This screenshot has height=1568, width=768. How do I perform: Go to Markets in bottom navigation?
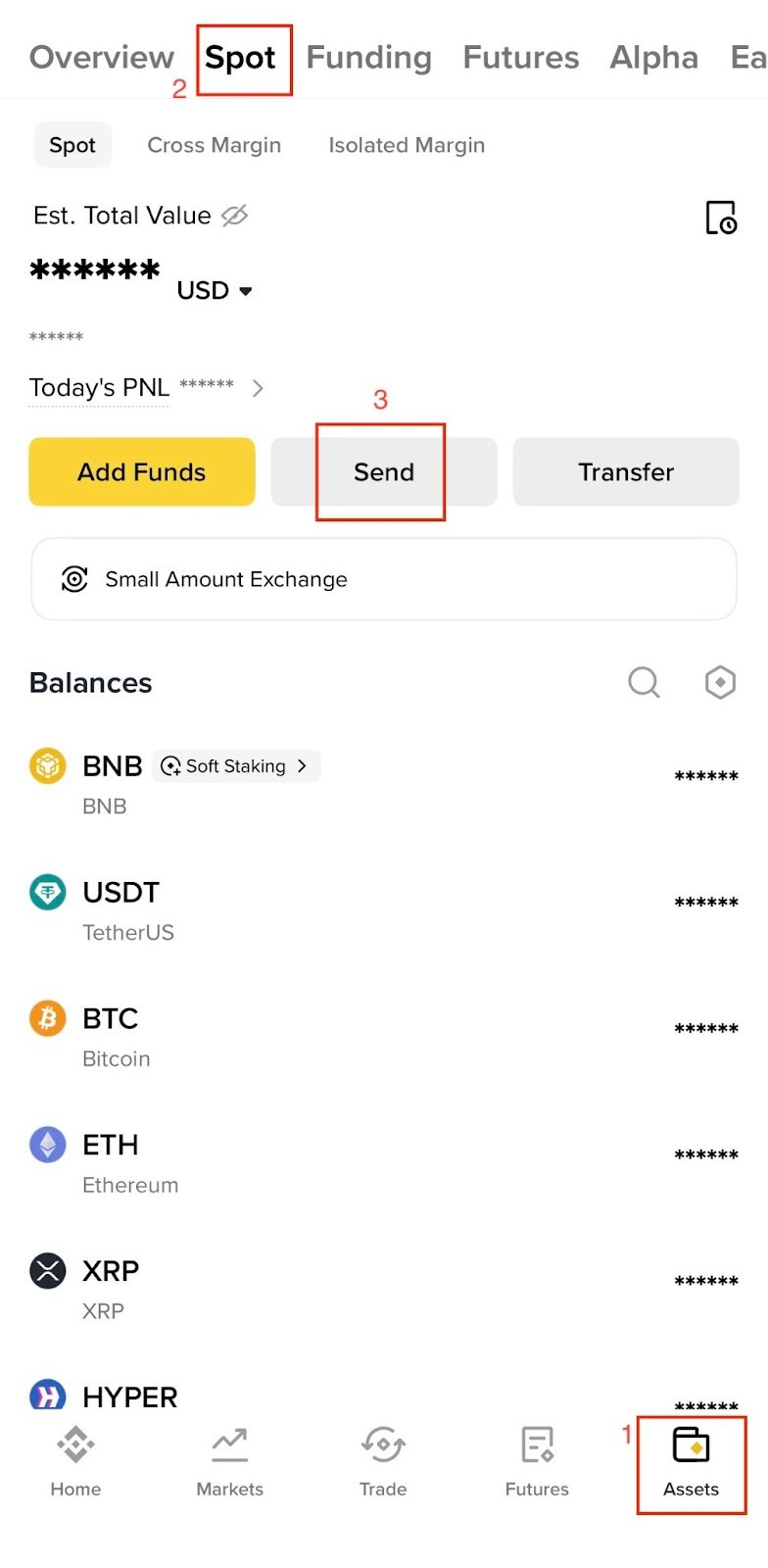229,1462
